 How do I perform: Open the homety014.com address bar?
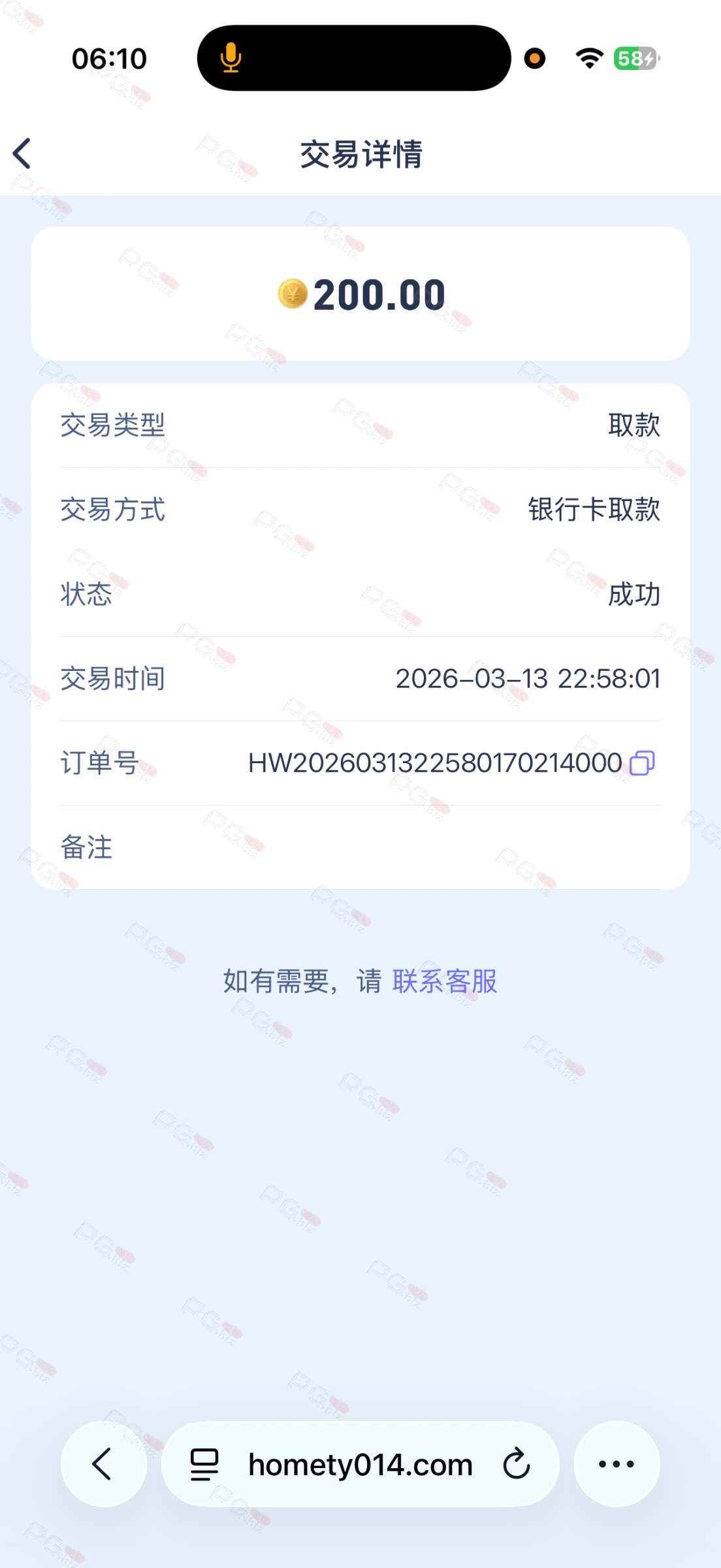pos(360,1465)
